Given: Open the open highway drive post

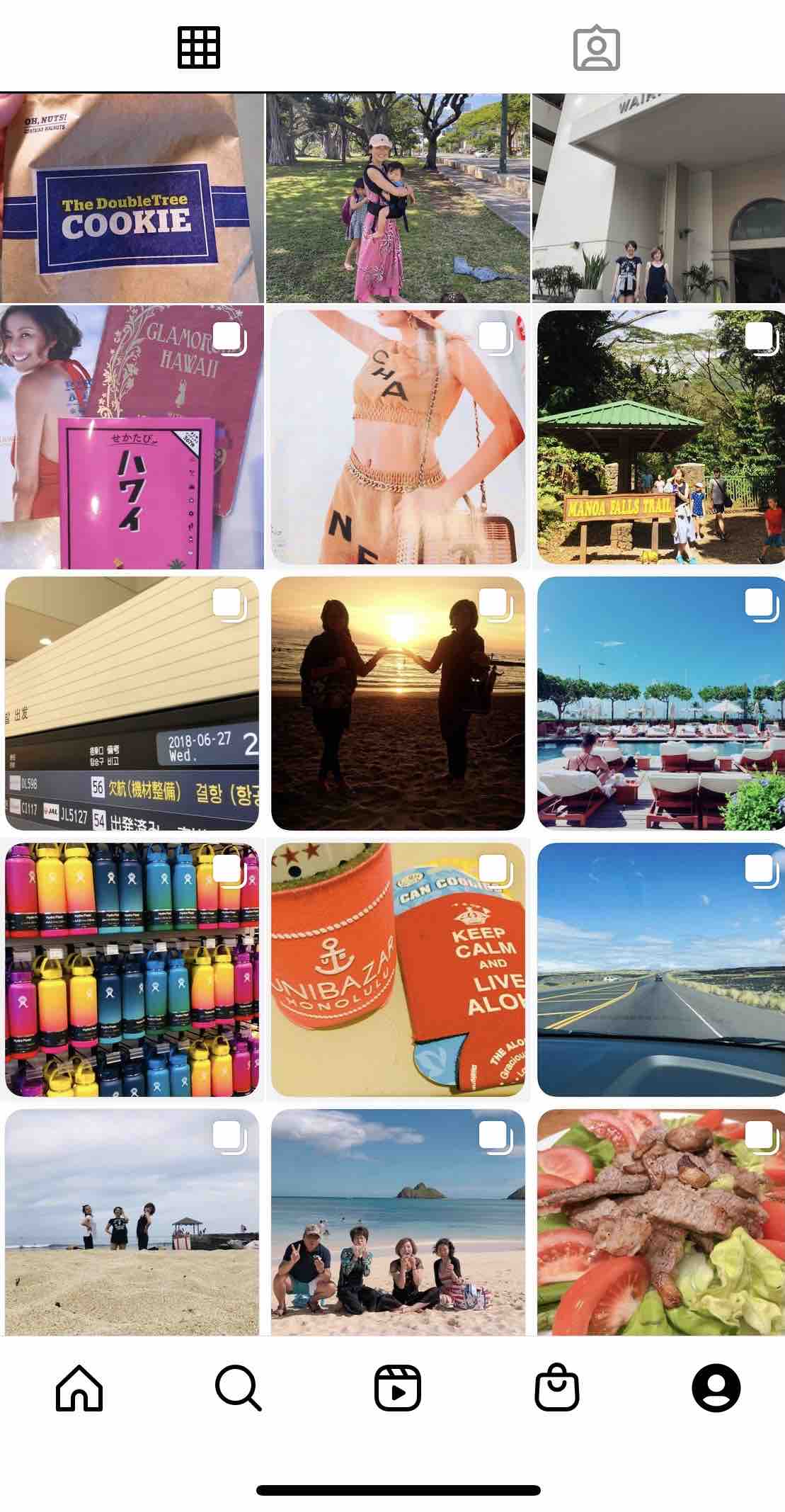Looking at the screenshot, I should tap(660, 969).
